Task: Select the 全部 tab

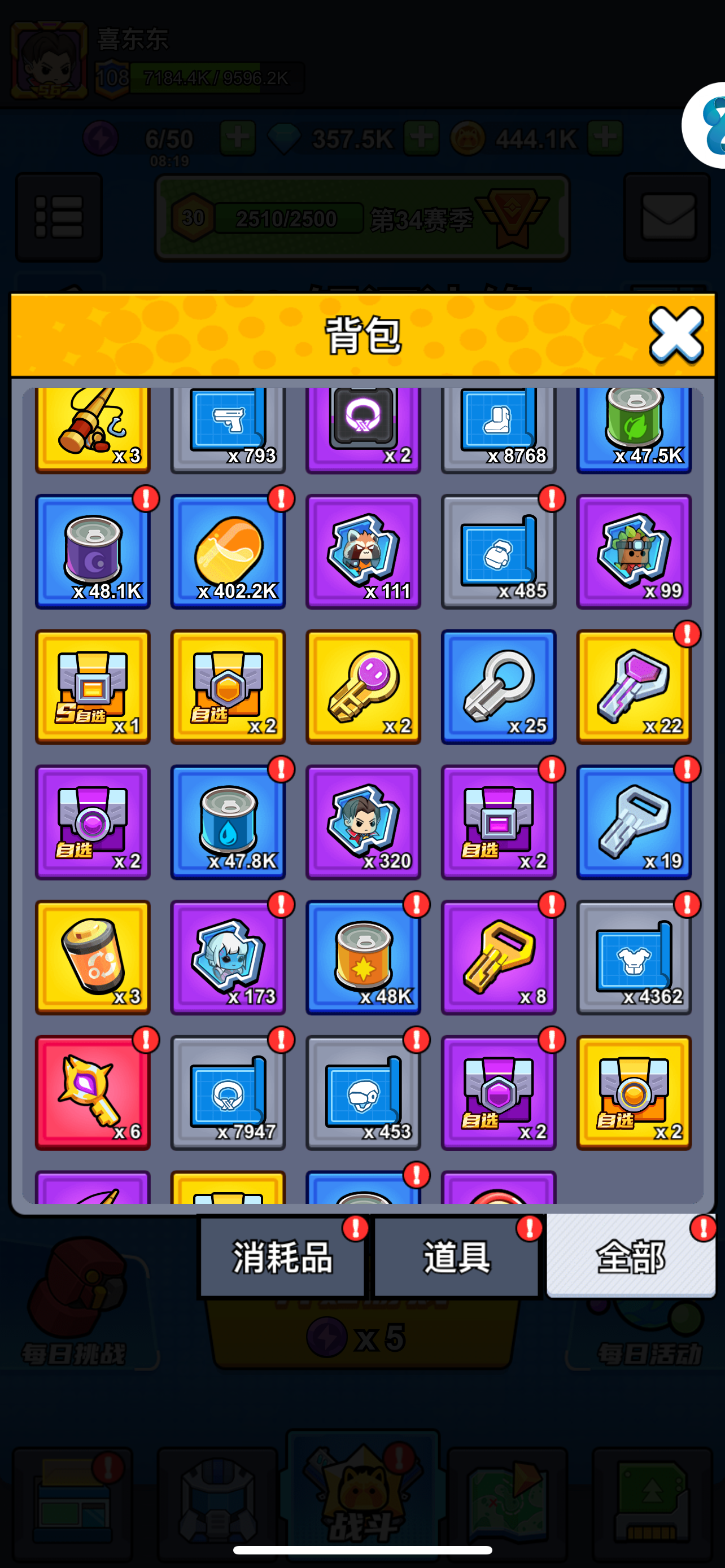Action: coord(631,1256)
